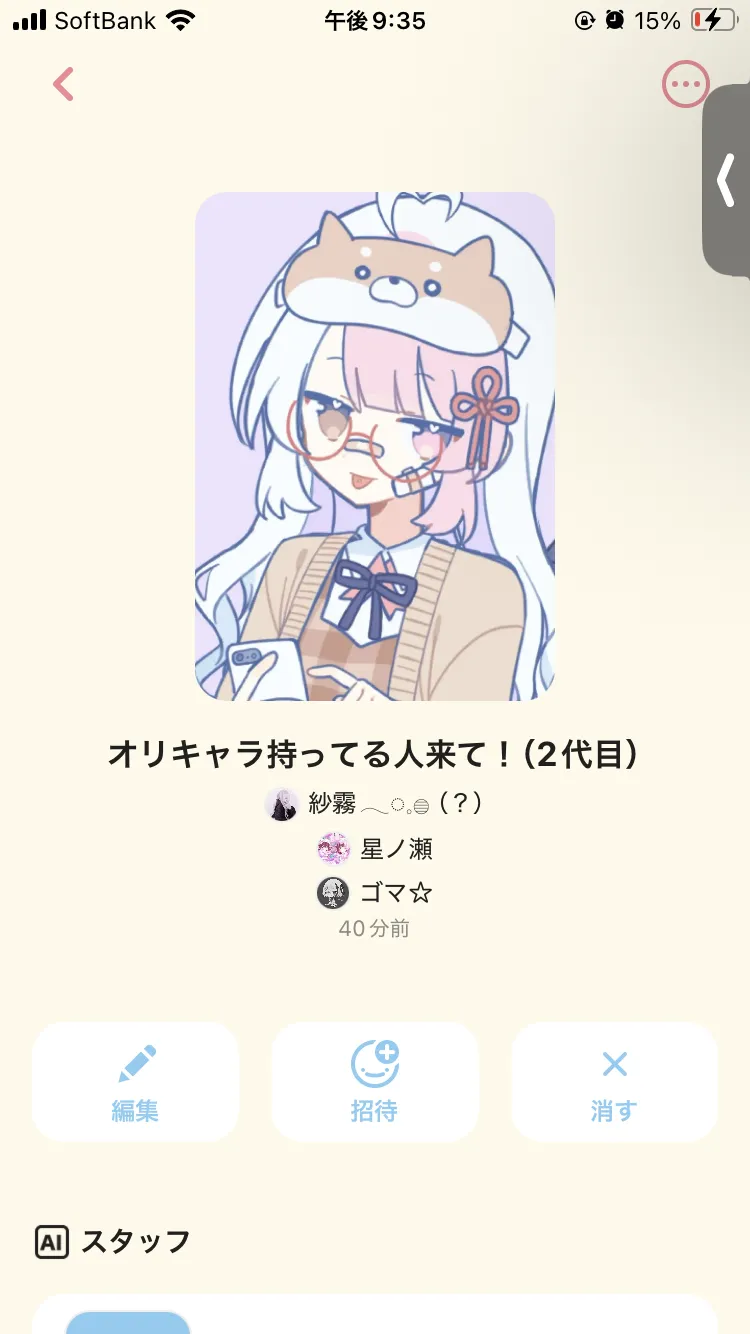Delete with the 消す button
Image resolution: width=750 pixels, height=1334 pixels.
(x=614, y=1082)
